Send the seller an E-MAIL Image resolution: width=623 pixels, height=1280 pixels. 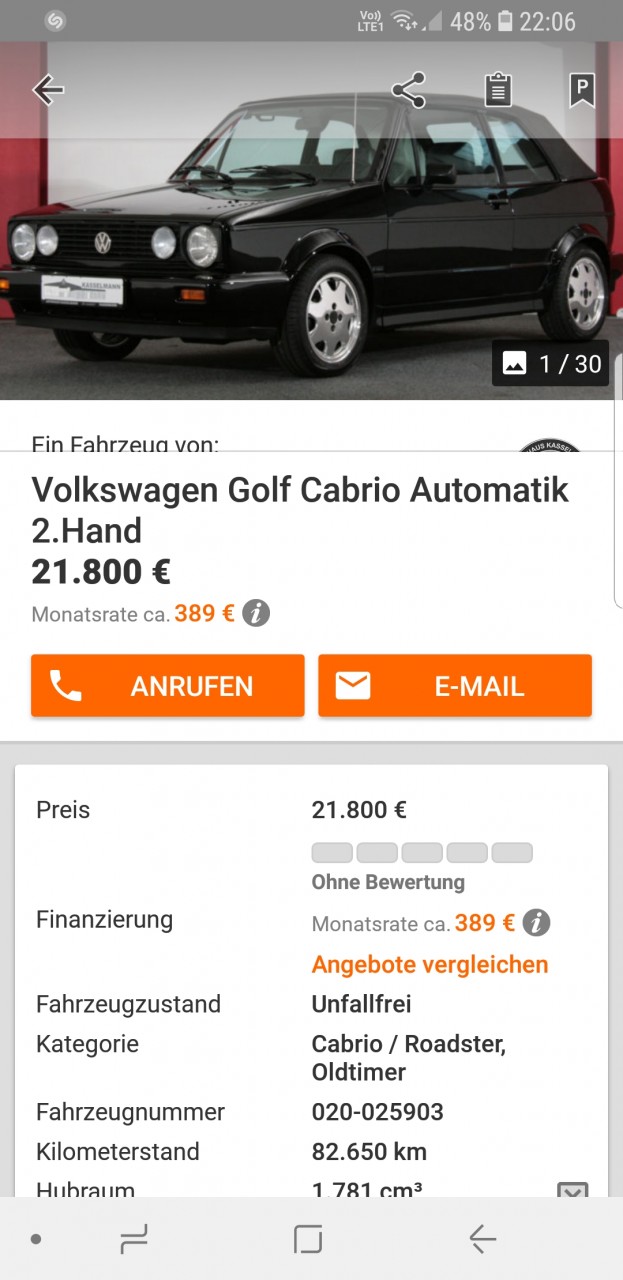pyautogui.click(x=455, y=686)
